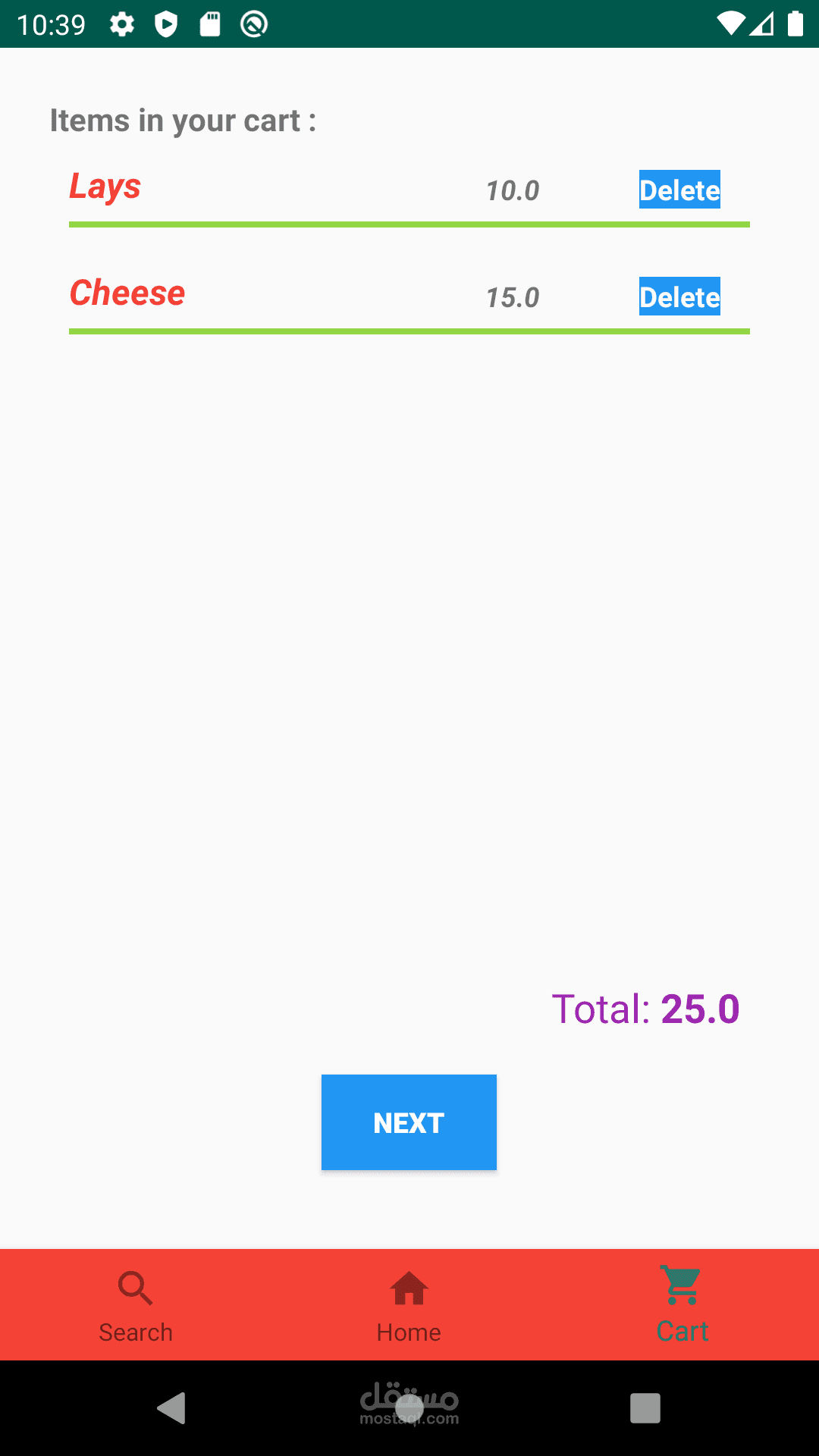
Task: Remove Cheese using its Delete button
Action: 679,297
